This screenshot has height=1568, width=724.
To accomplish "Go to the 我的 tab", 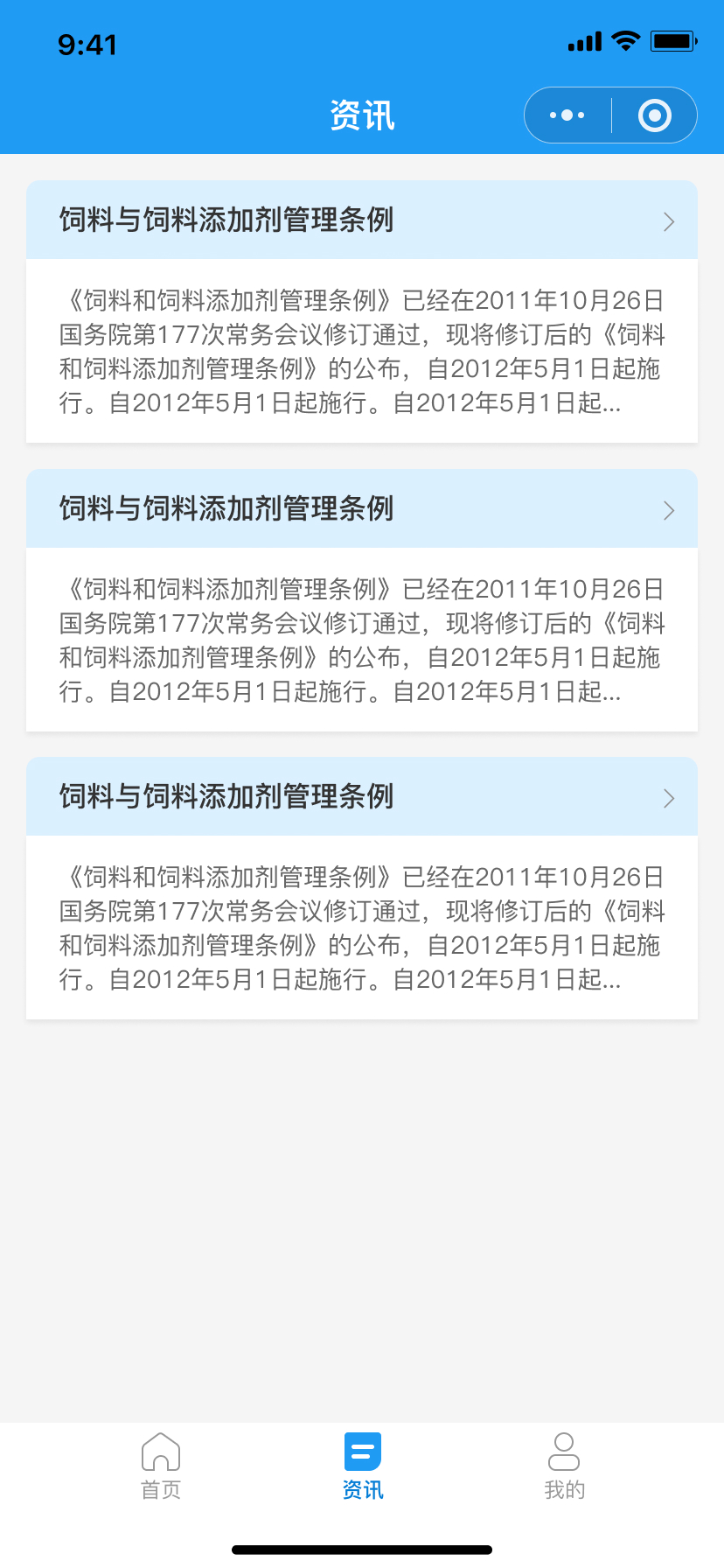I will [564, 1466].
